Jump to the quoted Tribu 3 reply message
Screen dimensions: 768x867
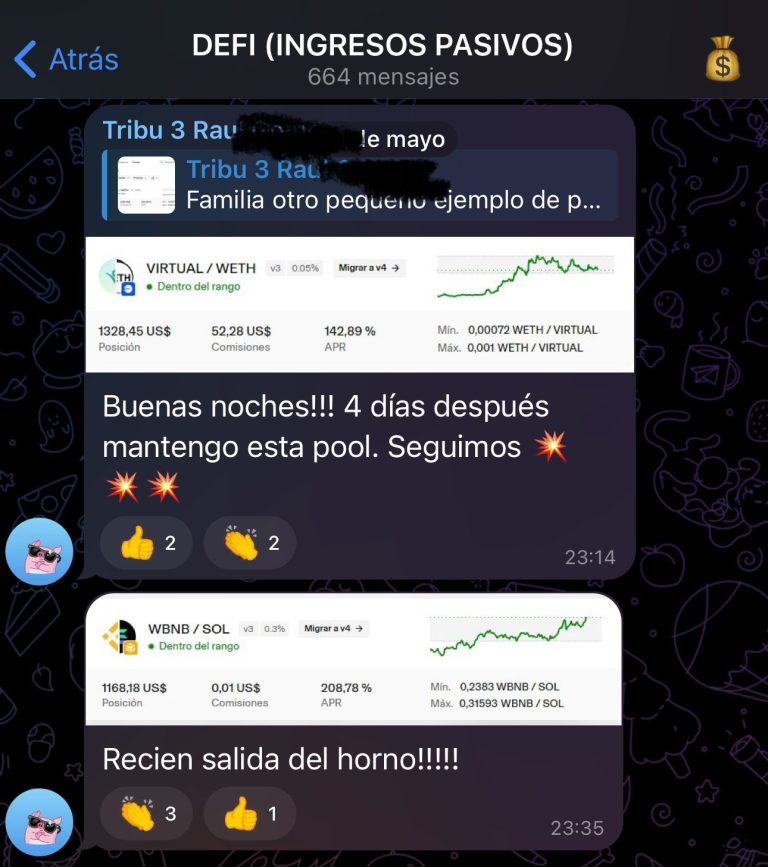pos(360,185)
